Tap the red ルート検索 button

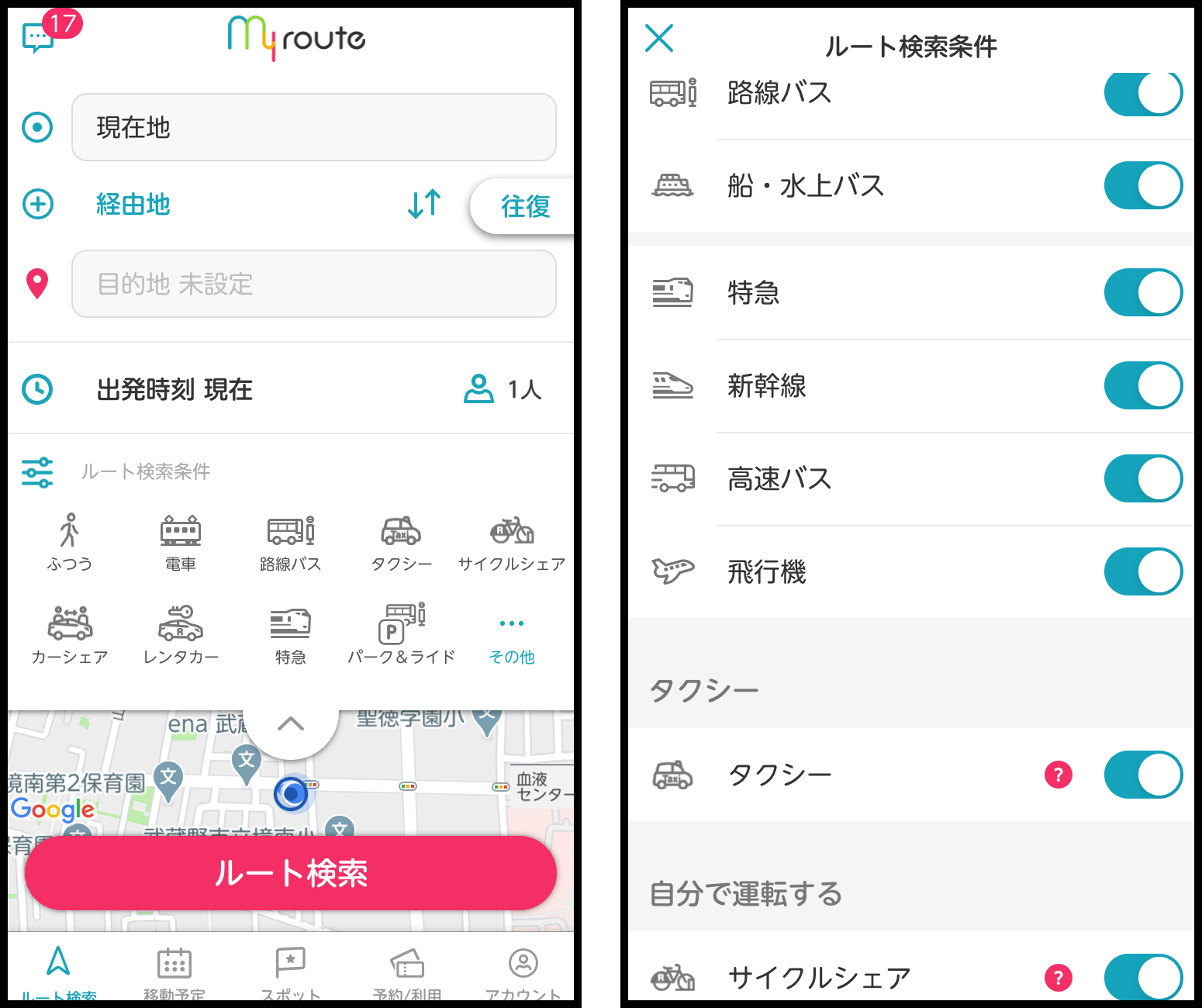tap(291, 873)
